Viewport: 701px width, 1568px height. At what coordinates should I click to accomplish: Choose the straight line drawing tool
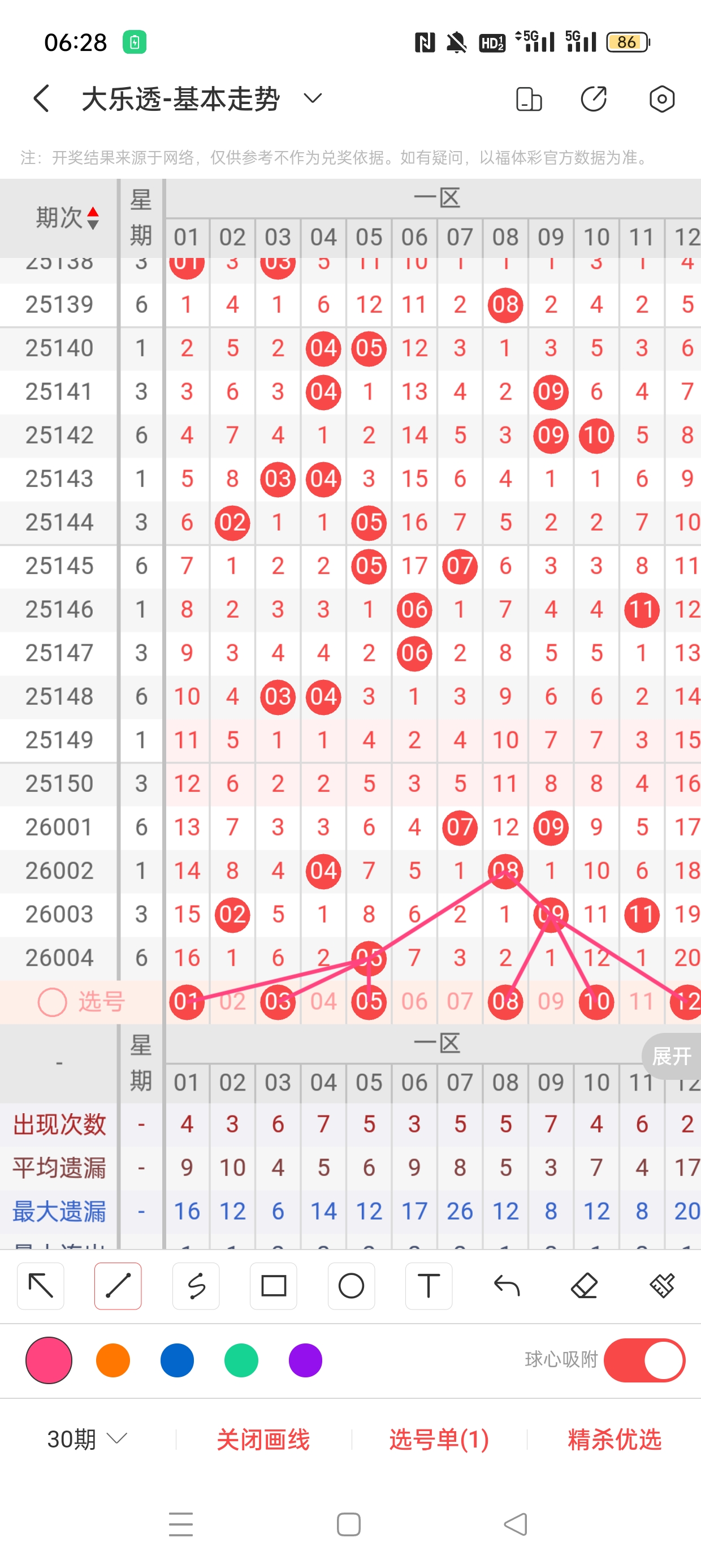point(118,1286)
